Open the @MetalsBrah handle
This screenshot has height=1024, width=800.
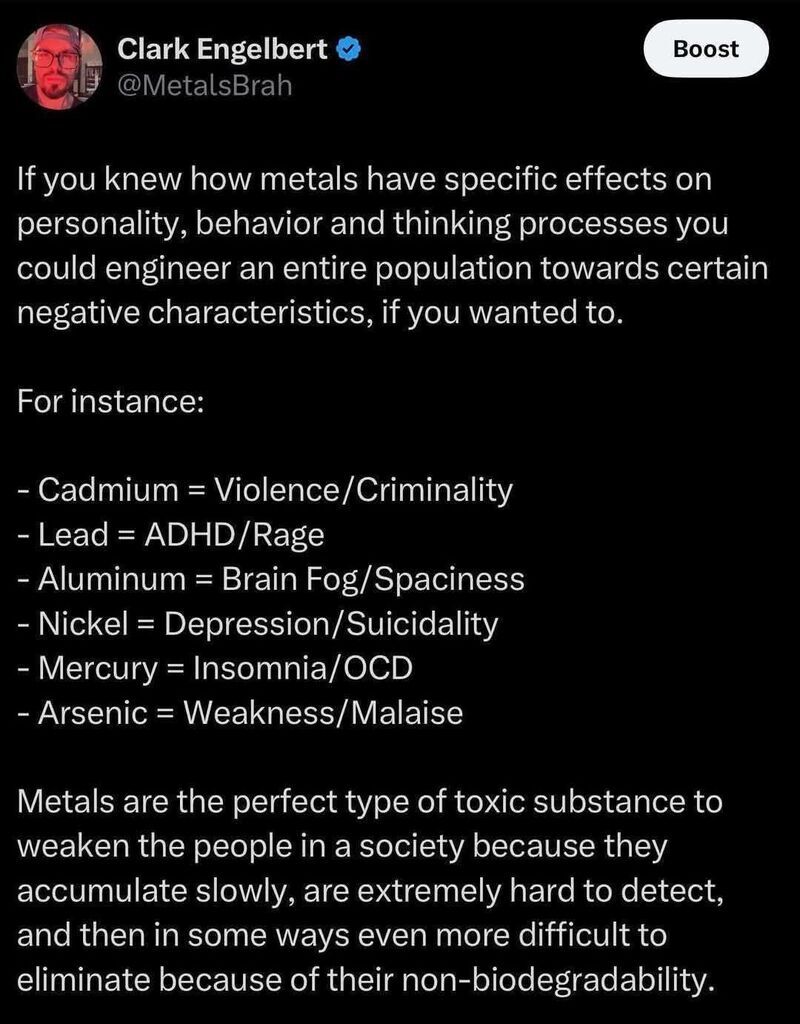click(x=204, y=86)
